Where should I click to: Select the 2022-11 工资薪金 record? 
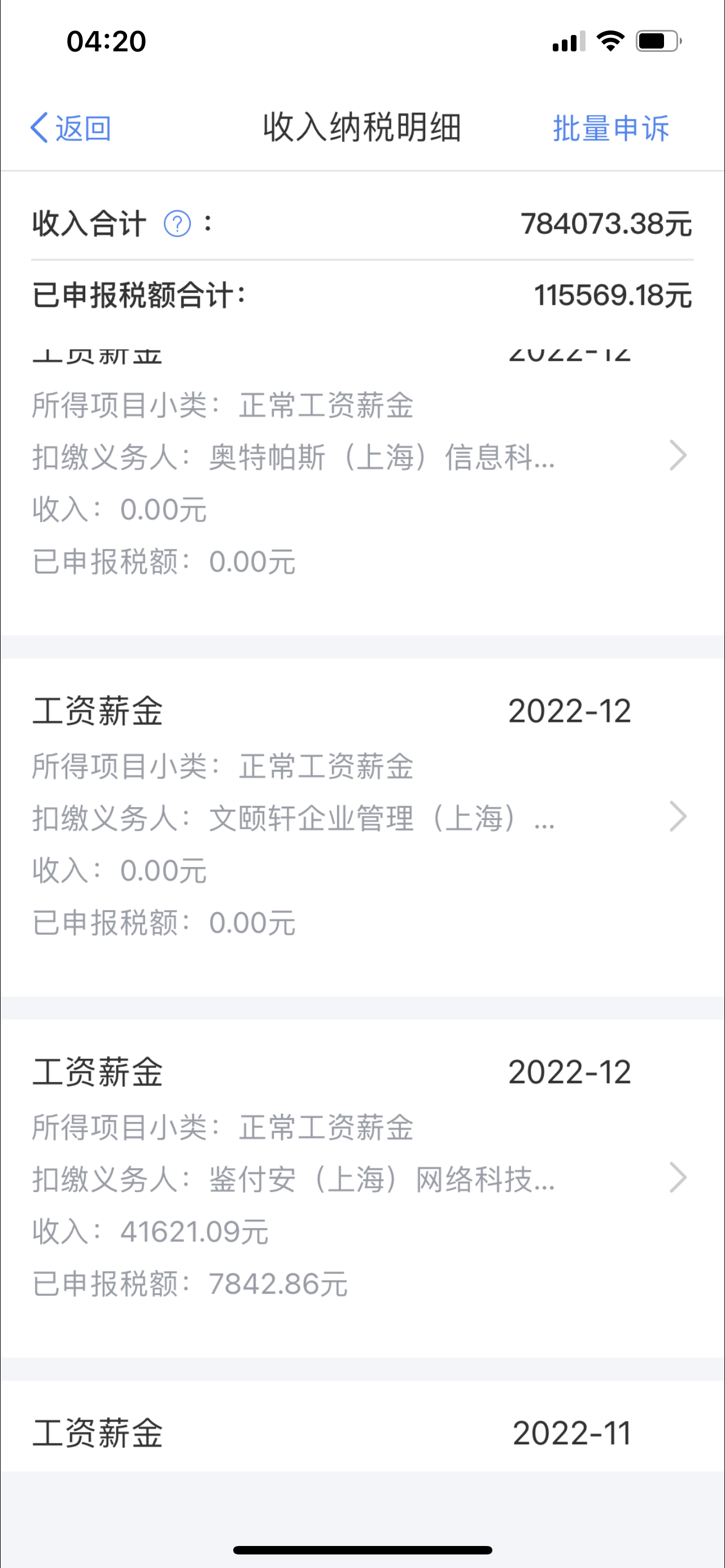(x=361, y=1433)
